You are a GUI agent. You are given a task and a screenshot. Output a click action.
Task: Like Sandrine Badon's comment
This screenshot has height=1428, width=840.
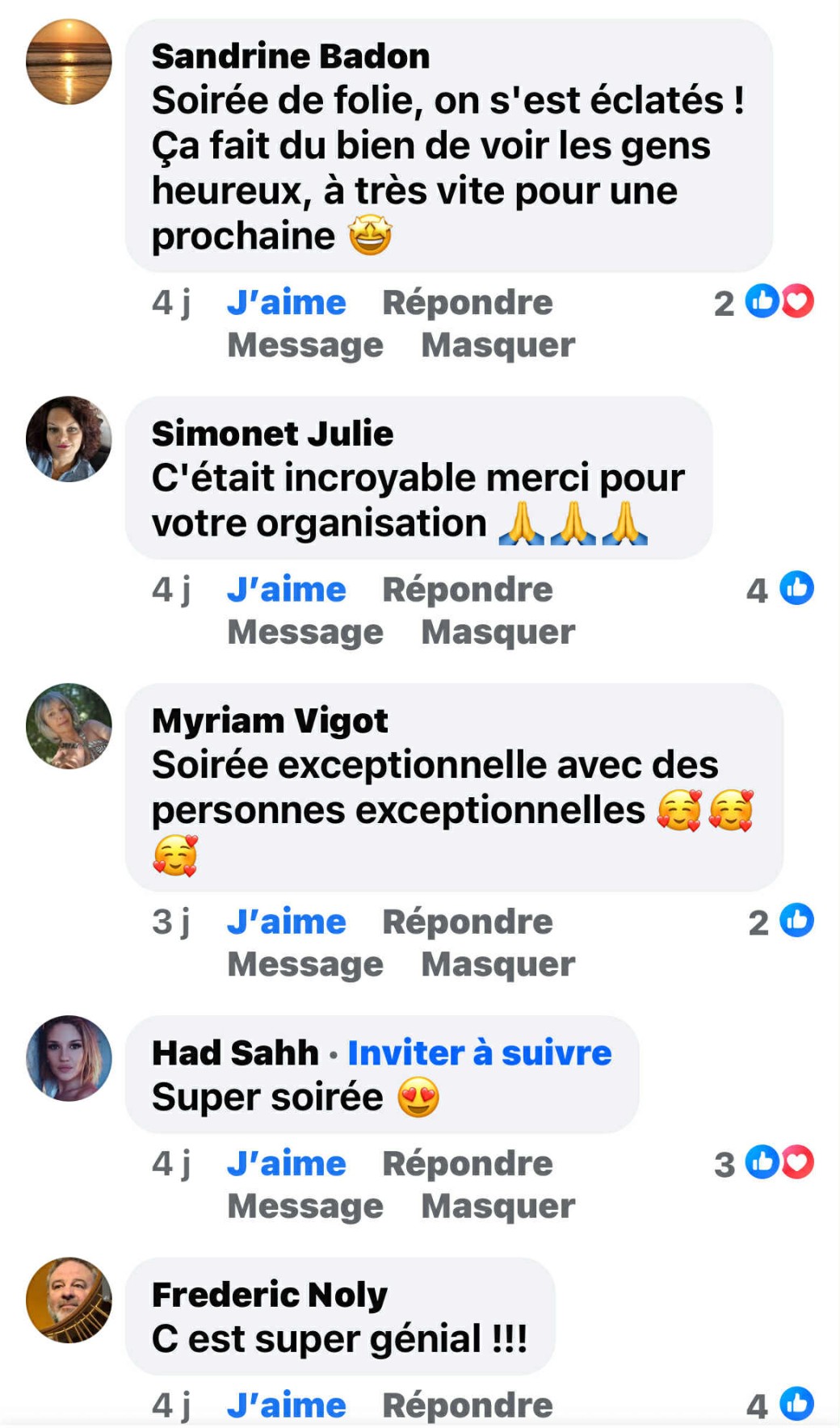click(x=286, y=303)
